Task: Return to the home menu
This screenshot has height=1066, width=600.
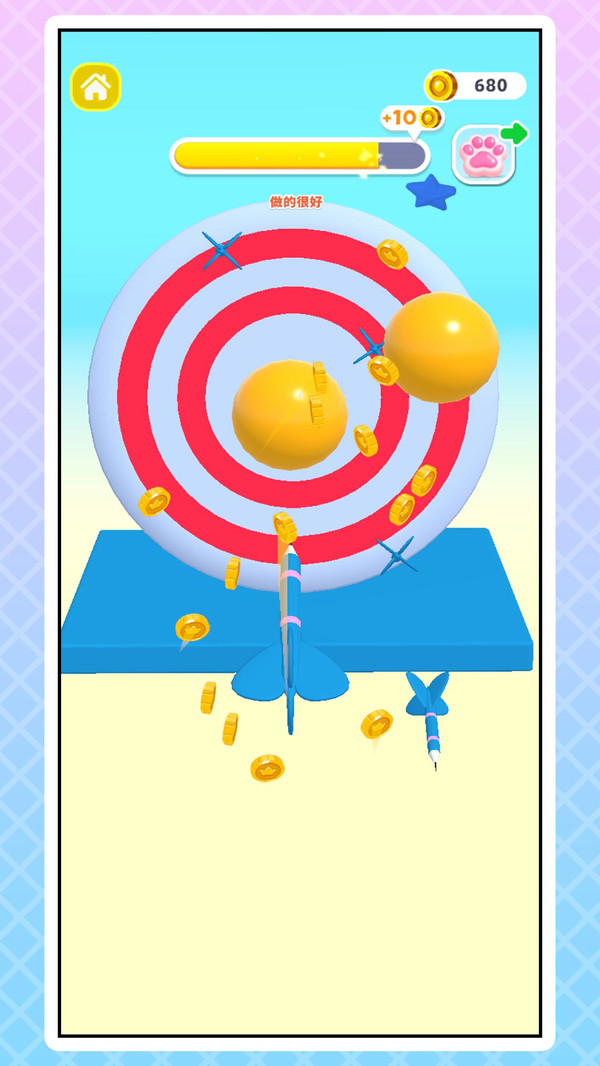Action: click(95, 88)
